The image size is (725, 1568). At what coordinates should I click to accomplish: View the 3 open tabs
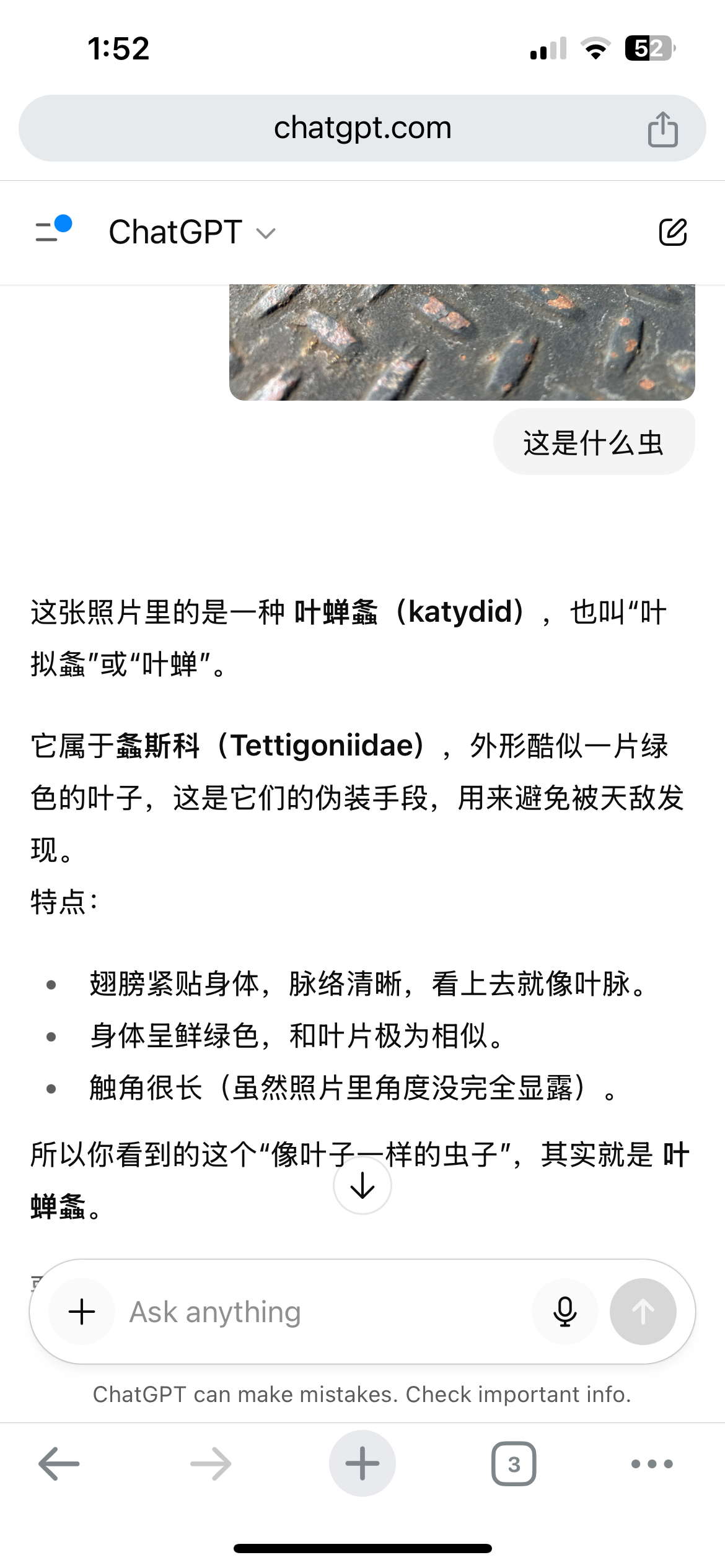514,1464
